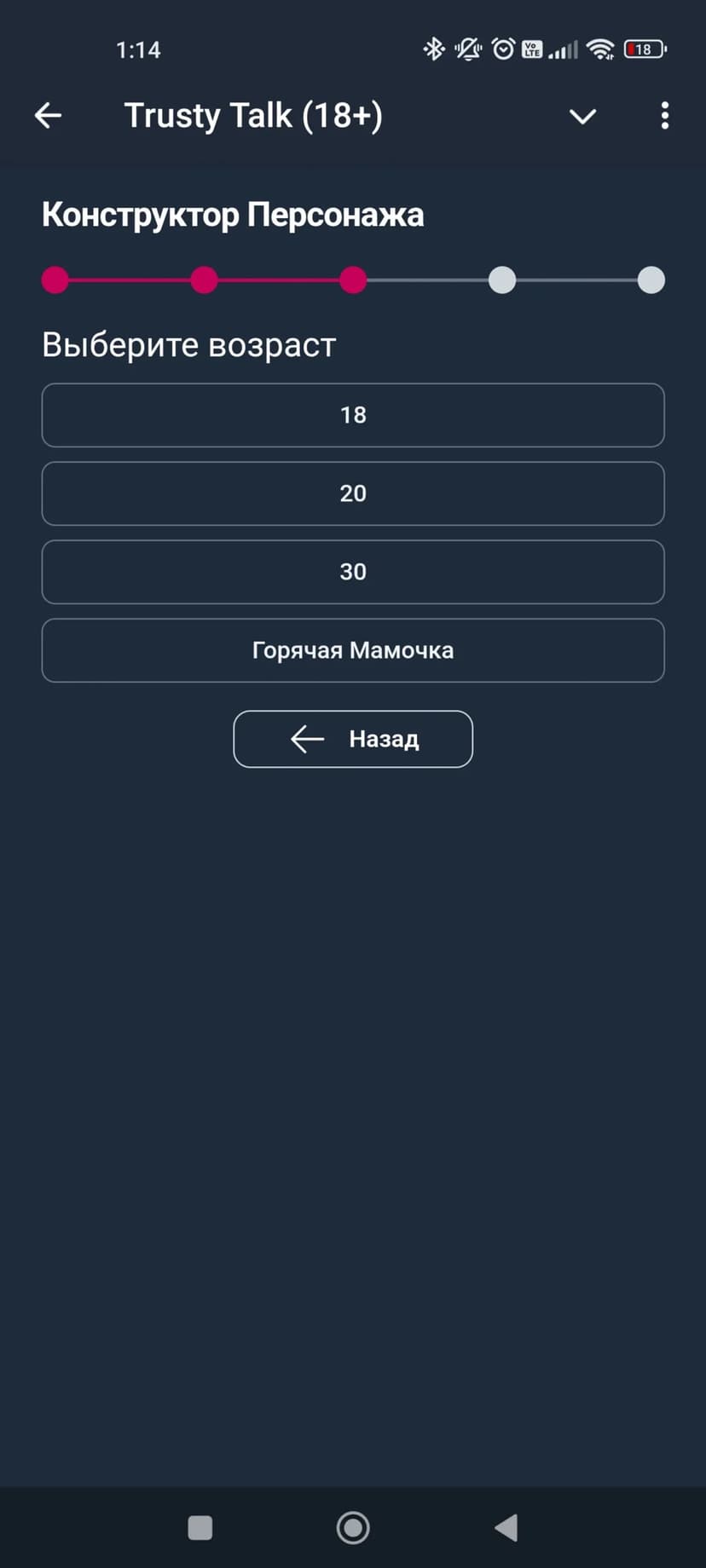706x1568 pixels.
Task: Choose the age option 20
Action: click(353, 493)
